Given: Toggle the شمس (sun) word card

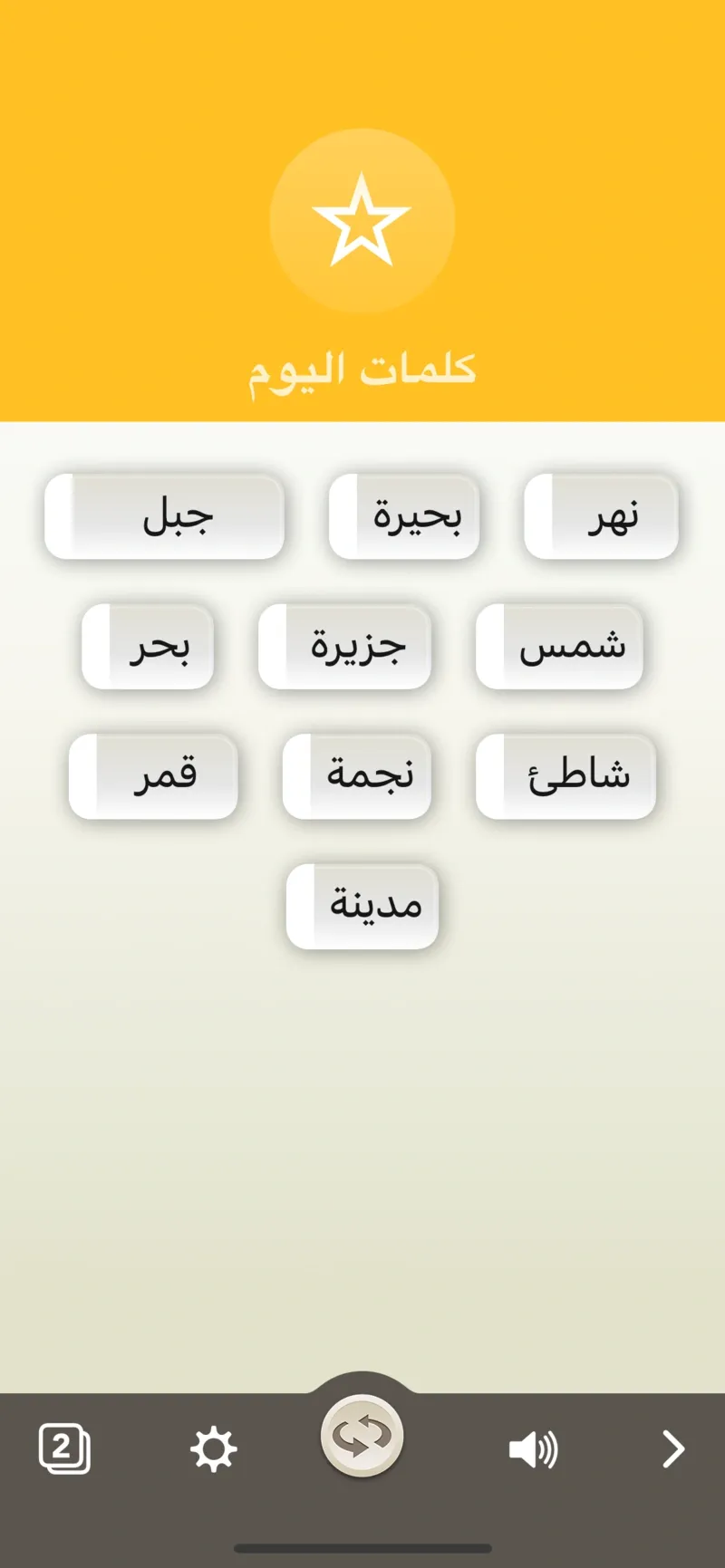Looking at the screenshot, I should (x=558, y=646).
